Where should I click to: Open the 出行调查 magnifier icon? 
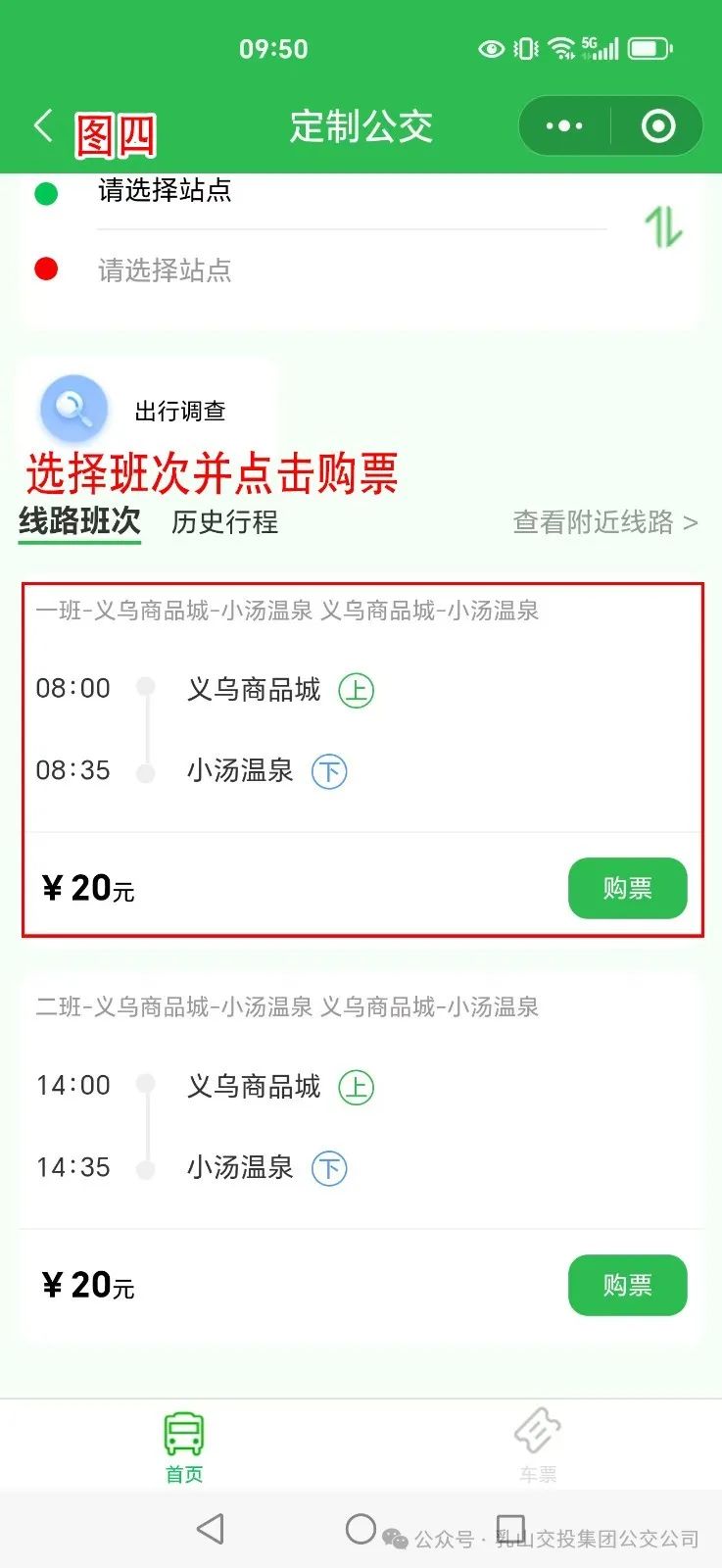73,410
